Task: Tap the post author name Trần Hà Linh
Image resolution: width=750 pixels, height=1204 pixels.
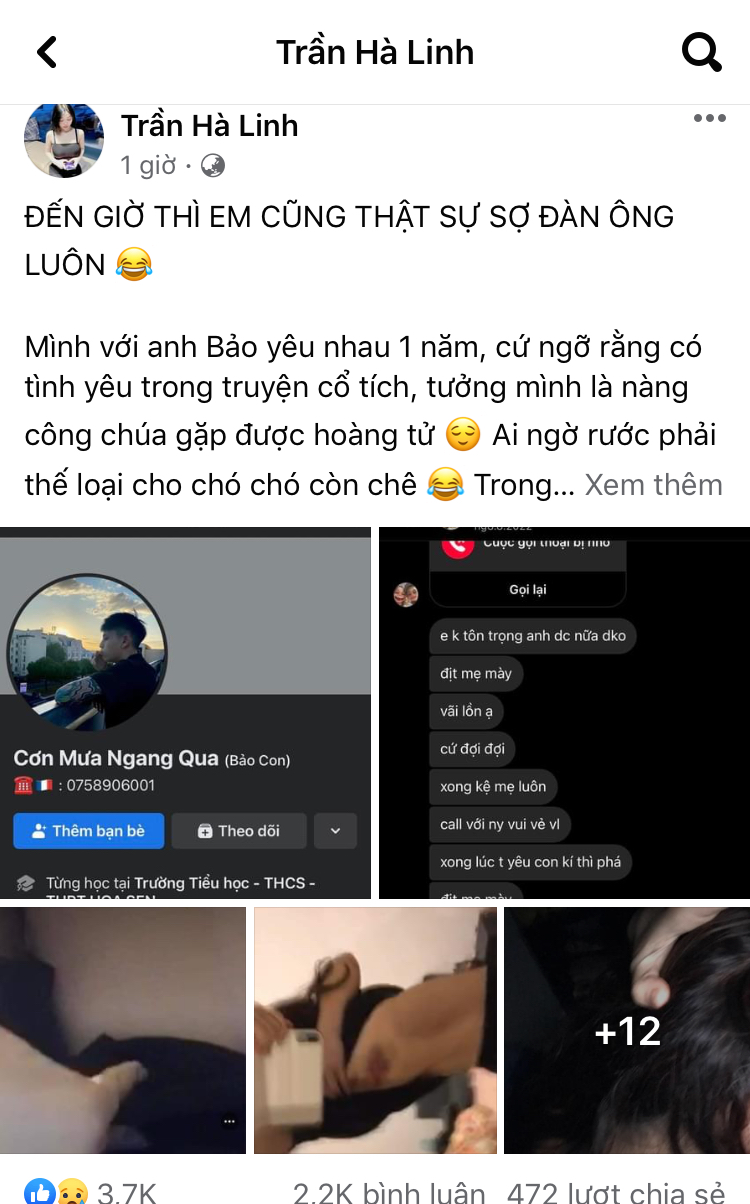Action: click(x=209, y=126)
